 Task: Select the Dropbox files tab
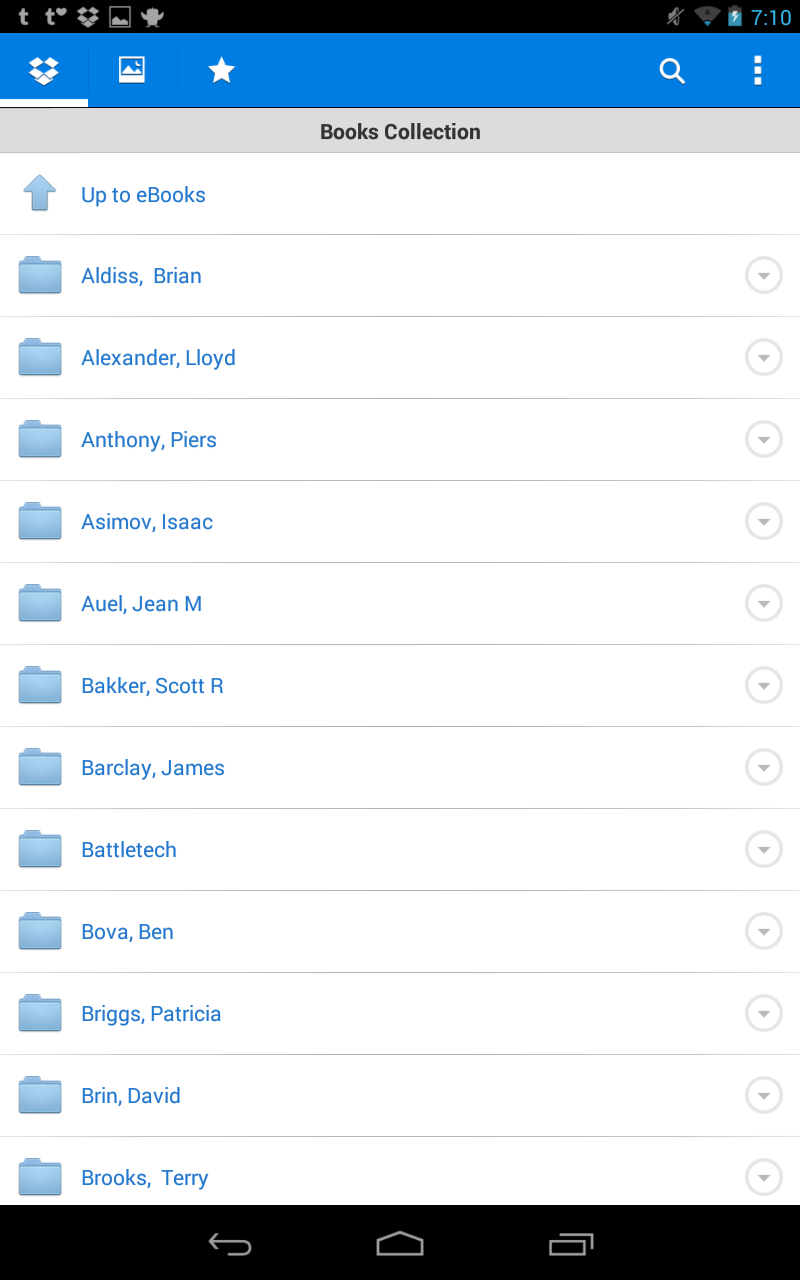[44, 70]
